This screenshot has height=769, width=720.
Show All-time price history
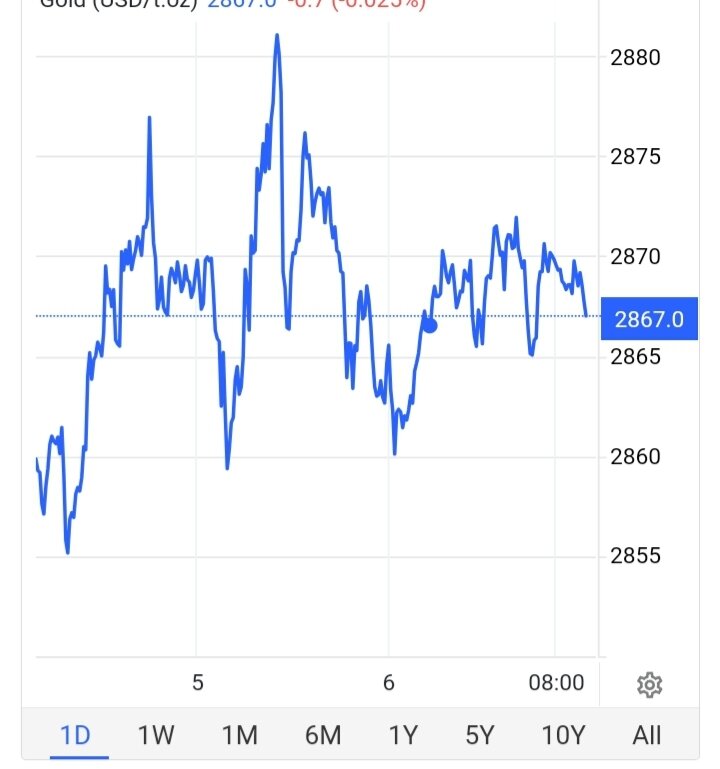(647, 735)
